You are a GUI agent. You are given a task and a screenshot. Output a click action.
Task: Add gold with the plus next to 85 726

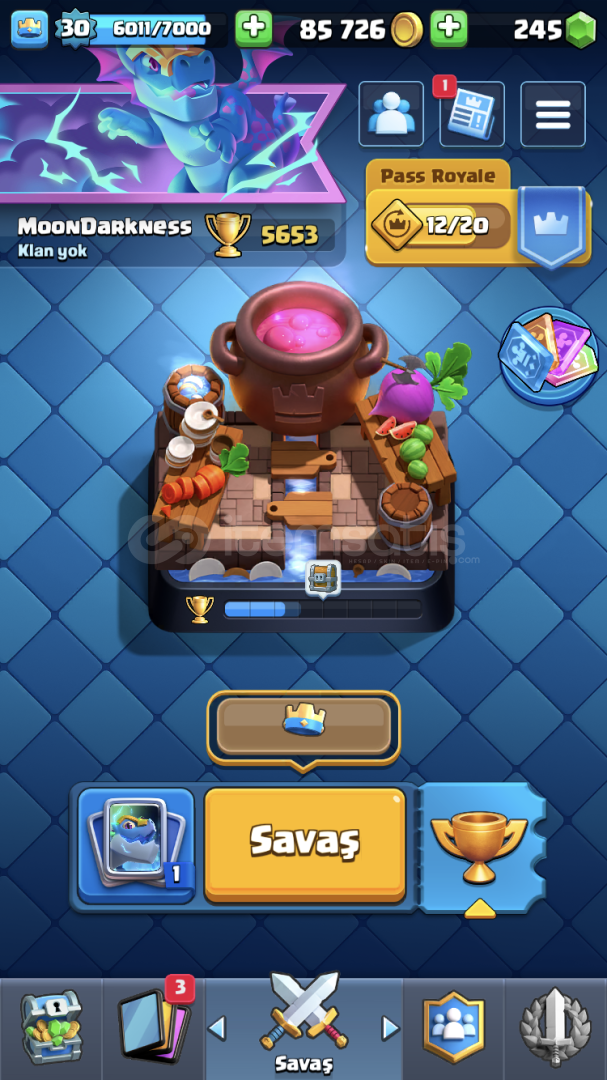(449, 29)
